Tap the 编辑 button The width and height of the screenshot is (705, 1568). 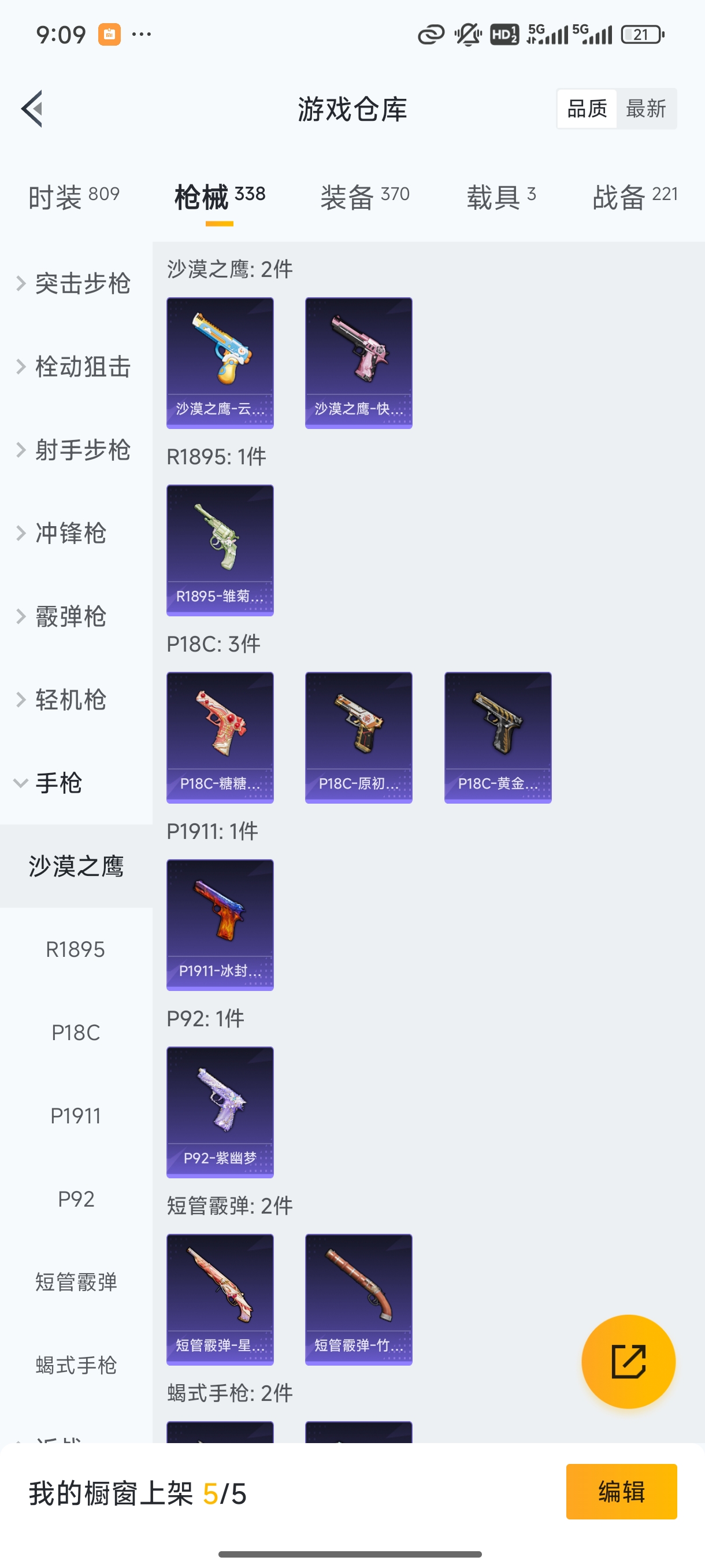(622, 1492)
